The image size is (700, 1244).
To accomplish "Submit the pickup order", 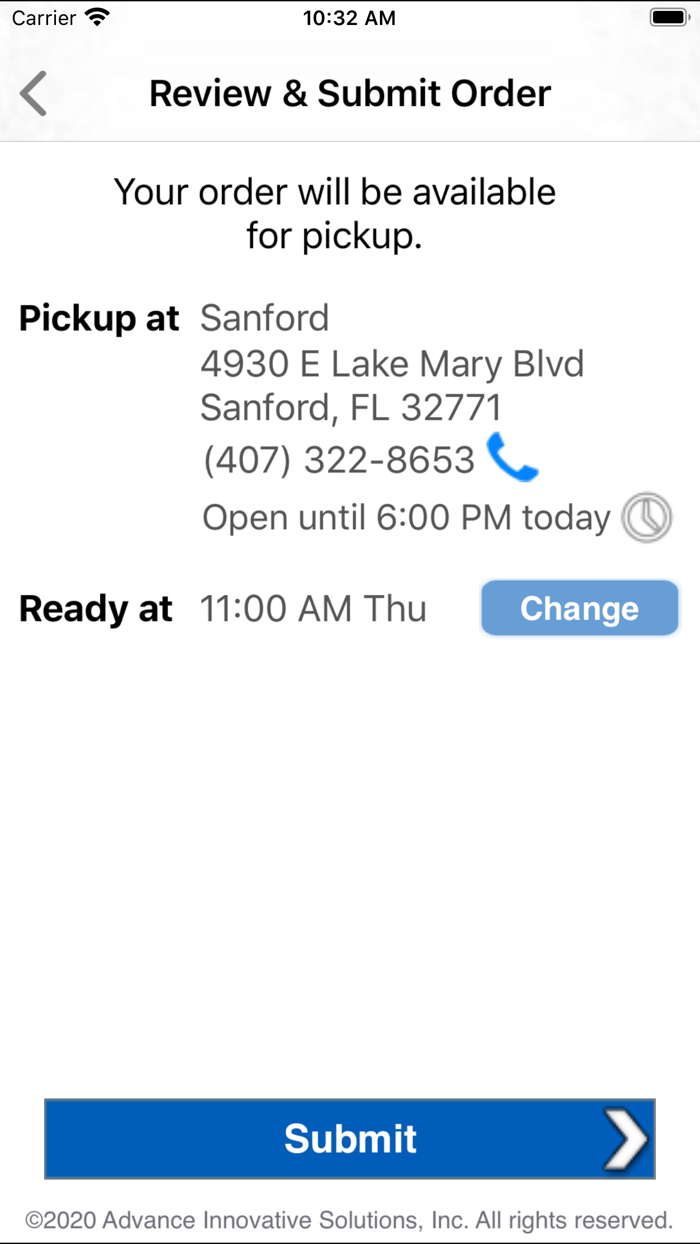I will (350, 1138).
